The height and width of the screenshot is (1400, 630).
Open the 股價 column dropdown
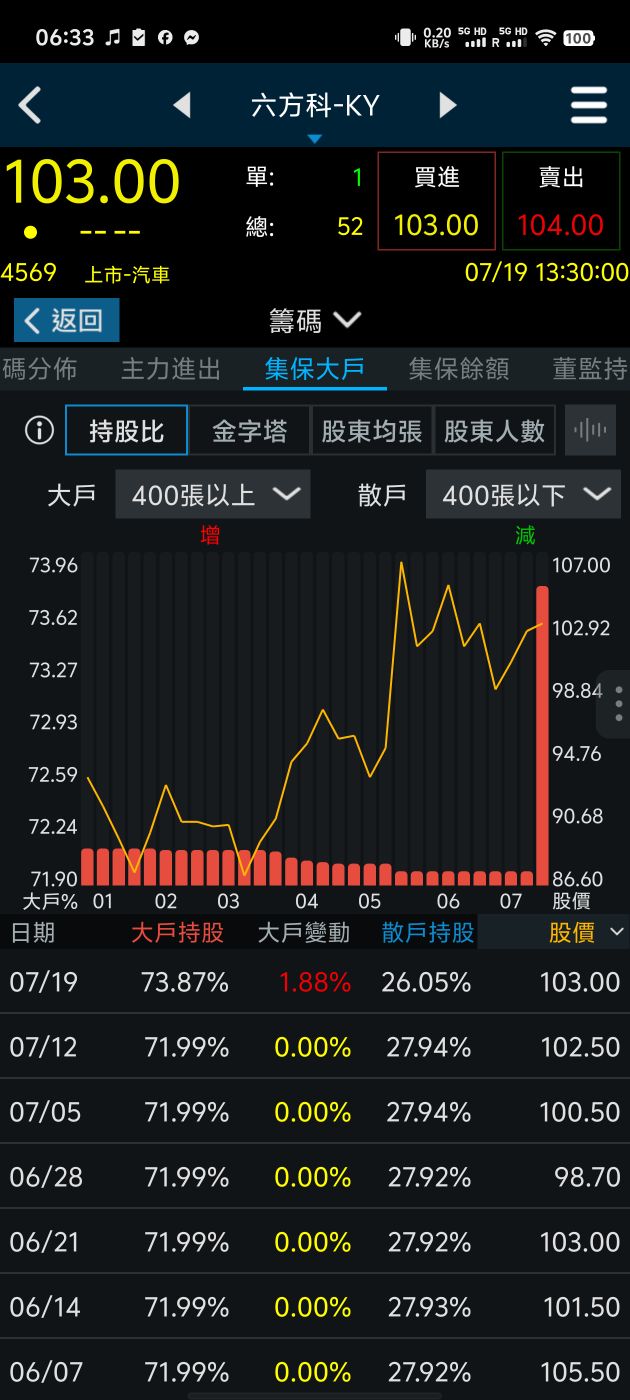coord(586,933)
